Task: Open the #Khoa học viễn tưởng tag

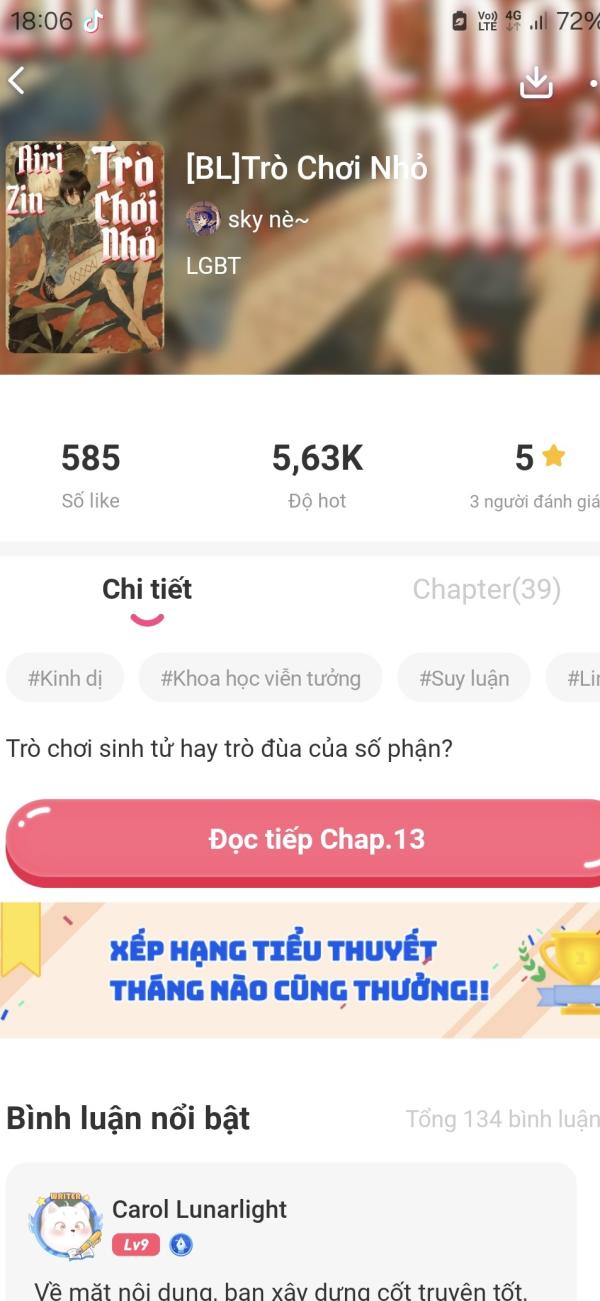Action: pyautogui.click(x=260, y=679)
